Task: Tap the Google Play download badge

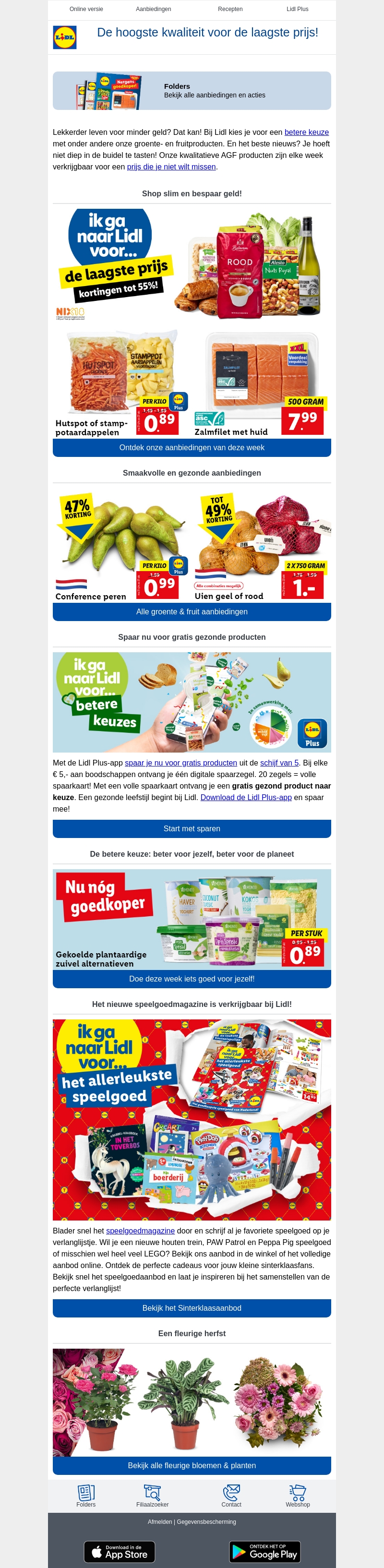Action: point(265,1552)
